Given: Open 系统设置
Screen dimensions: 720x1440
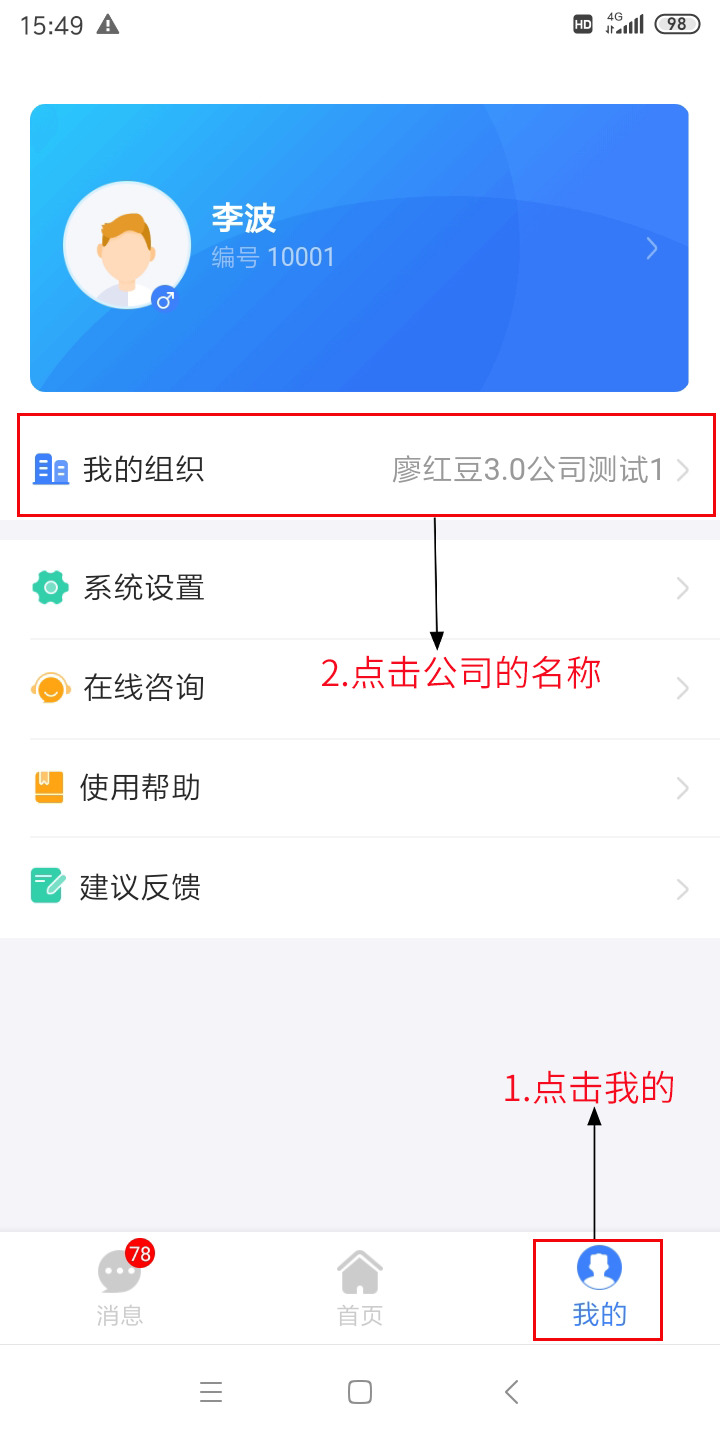Looking at the screenshot, I should pos(360,588).
